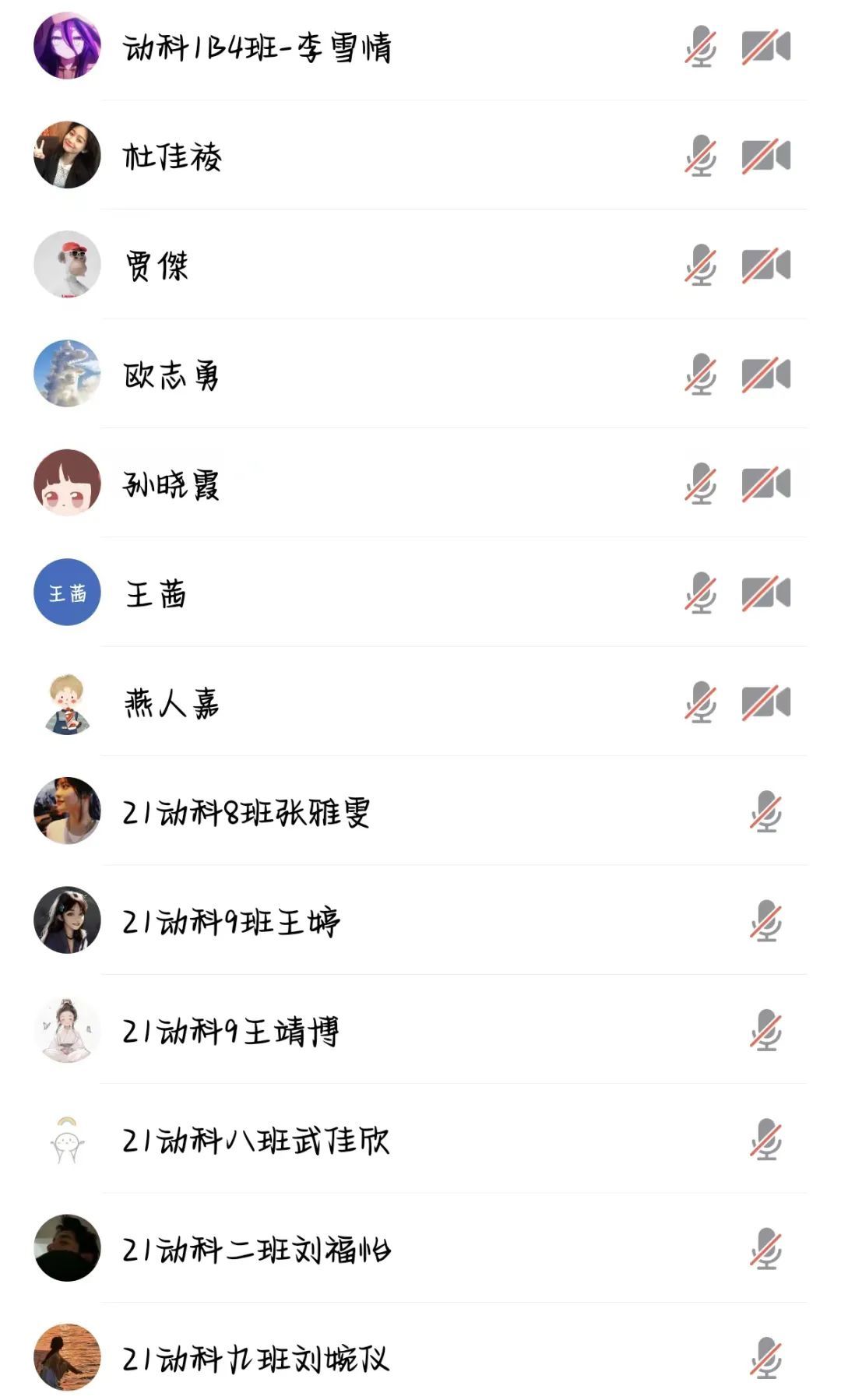Choose 21动科八班武佳欣 from the list
This screenshot has height=1400, width=841.
click(255, 1141)
